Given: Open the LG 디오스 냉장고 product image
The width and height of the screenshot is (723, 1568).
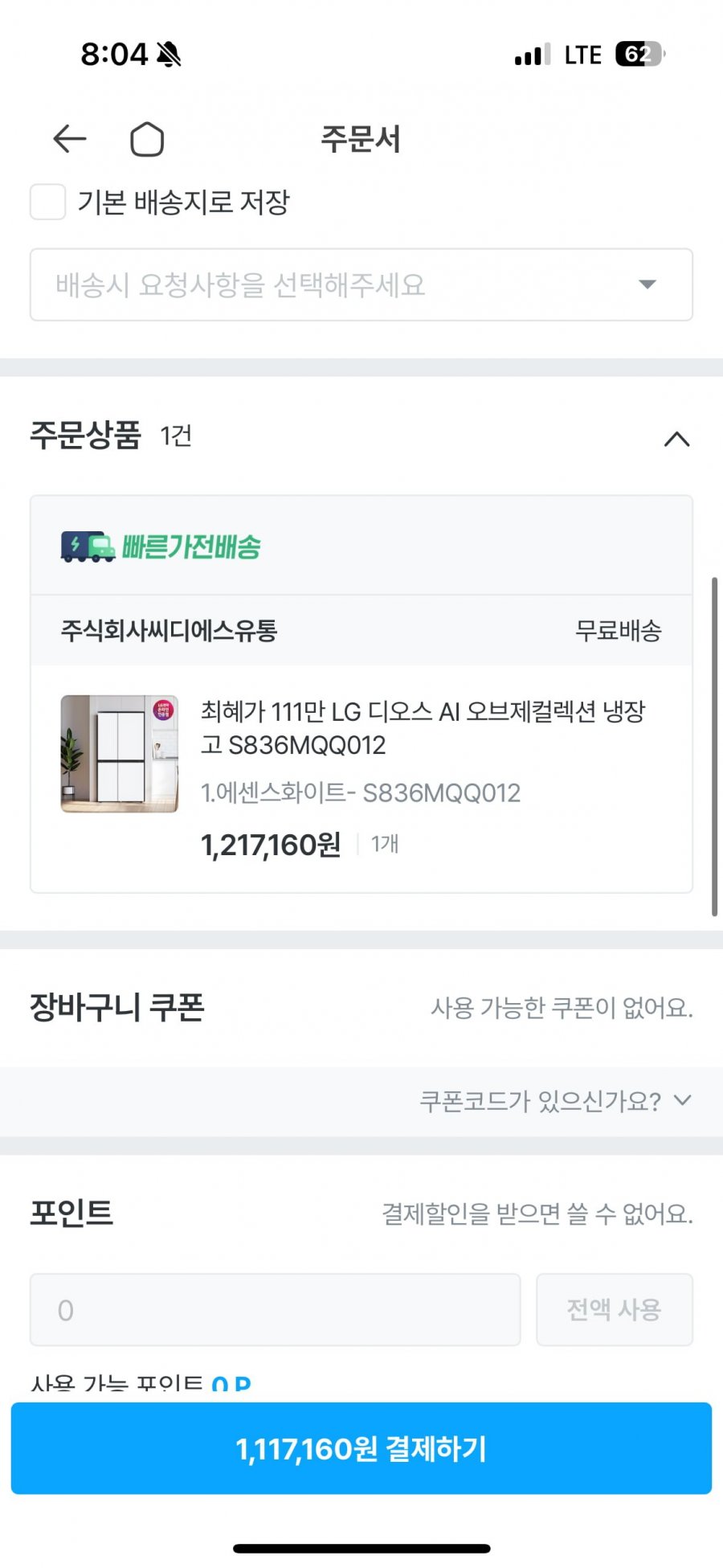Looking at the screenshot, I should pyautogui.click(x=120, y=754).
